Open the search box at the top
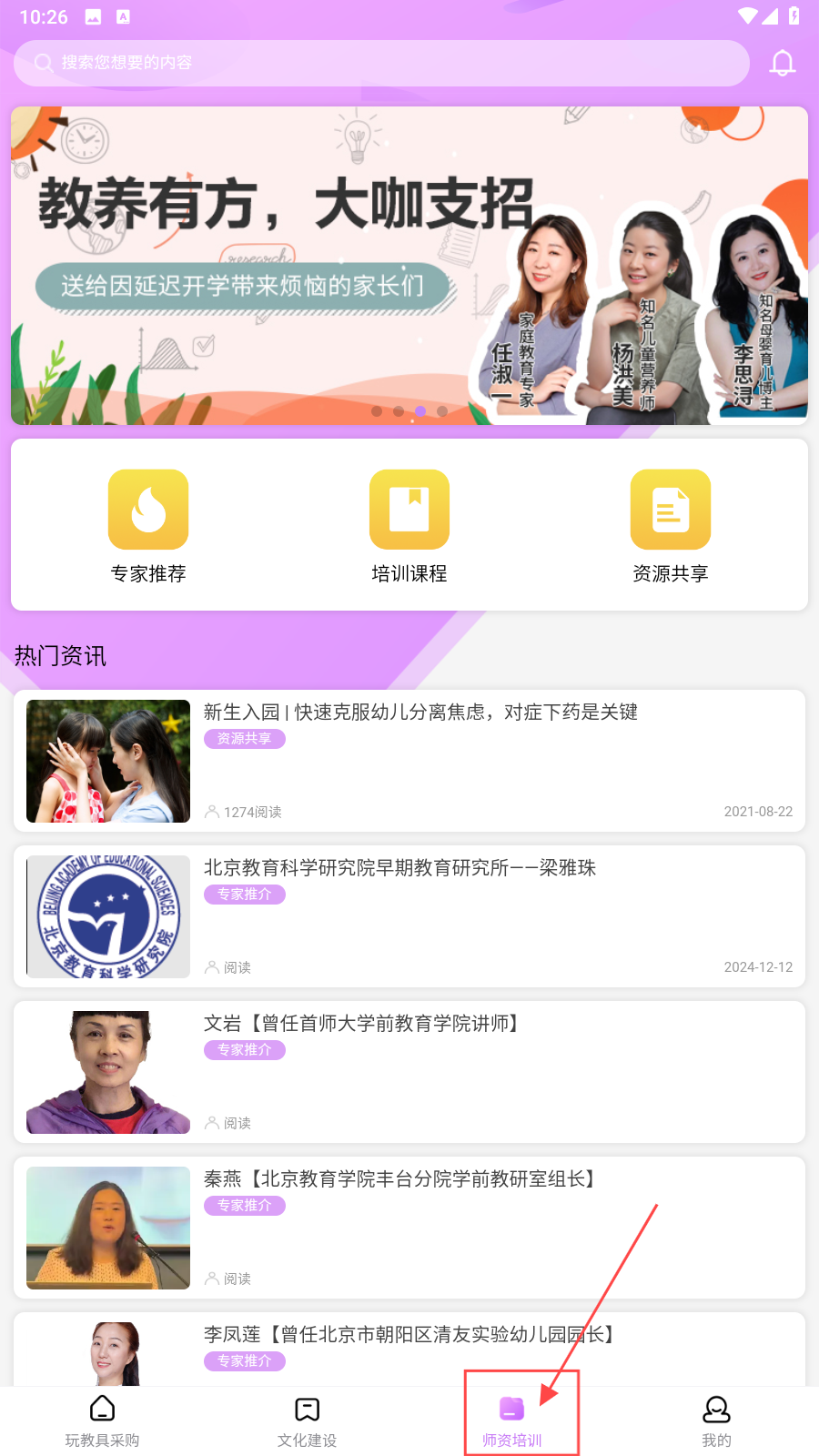The image size is (819, 1456). point(382,63)
